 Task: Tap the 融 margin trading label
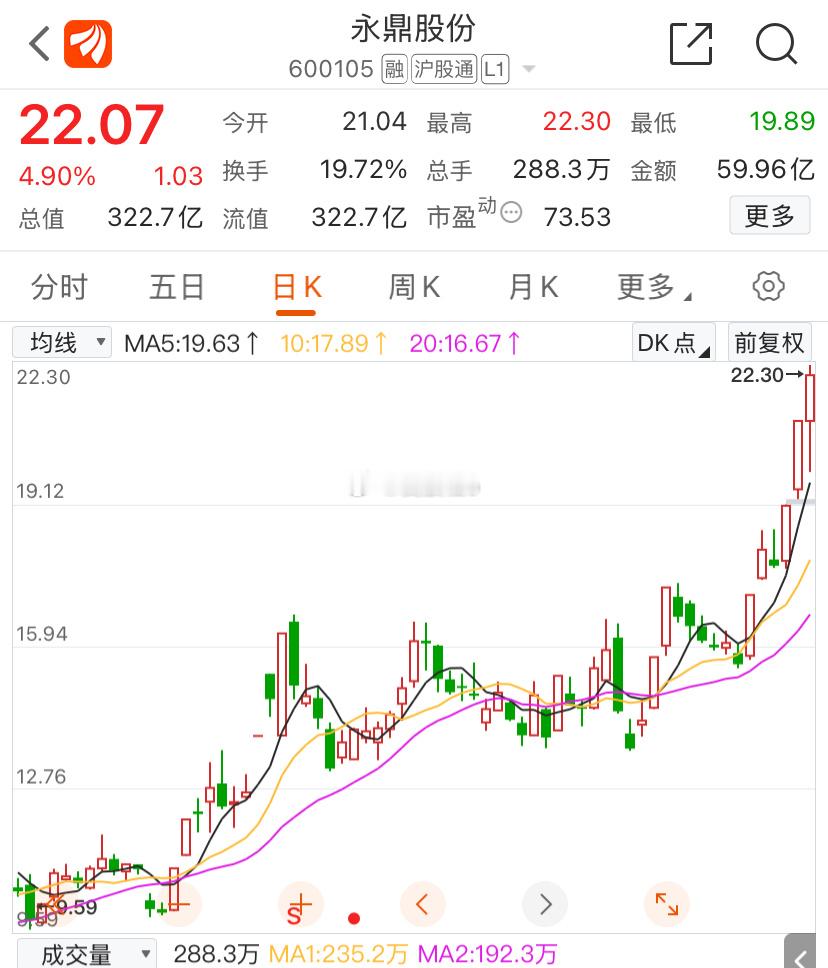point(394,69)
